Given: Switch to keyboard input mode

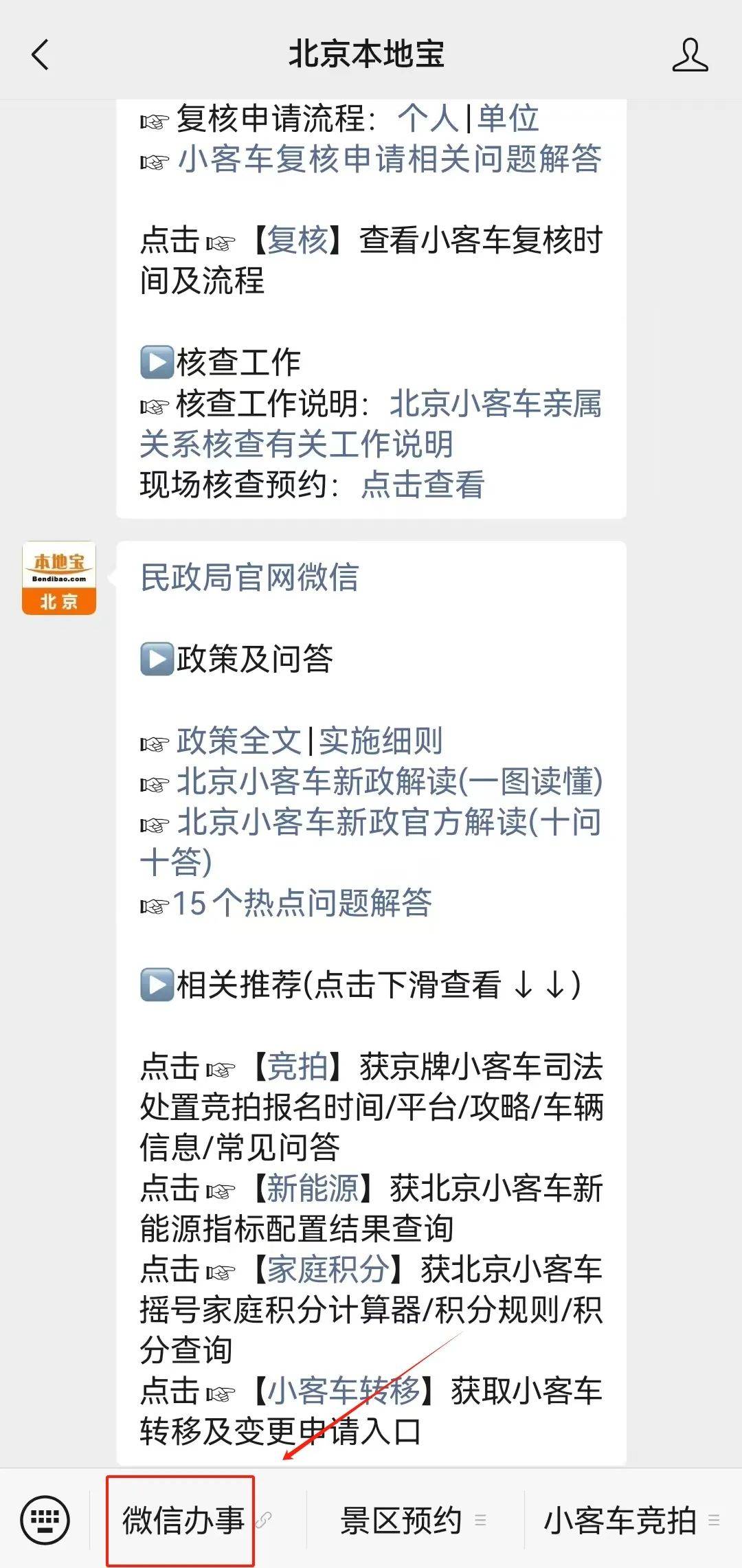Looking at the screenshot, I should click(45, 1520).
